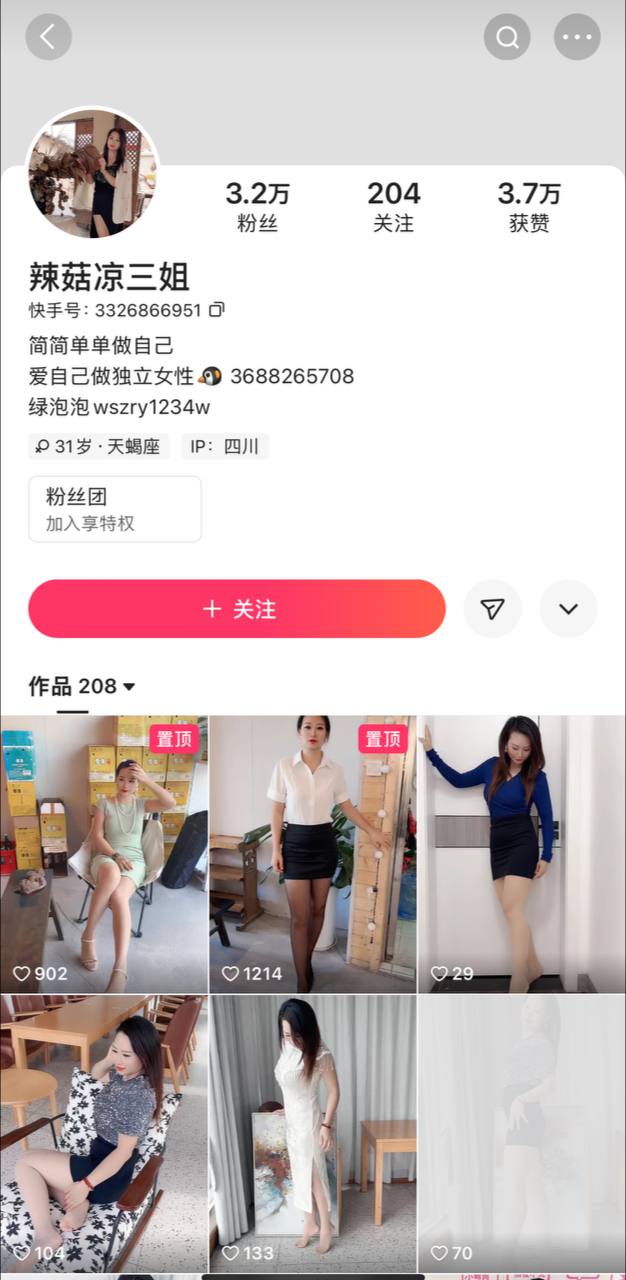Open the video with 133 likes

[312, 1132]
